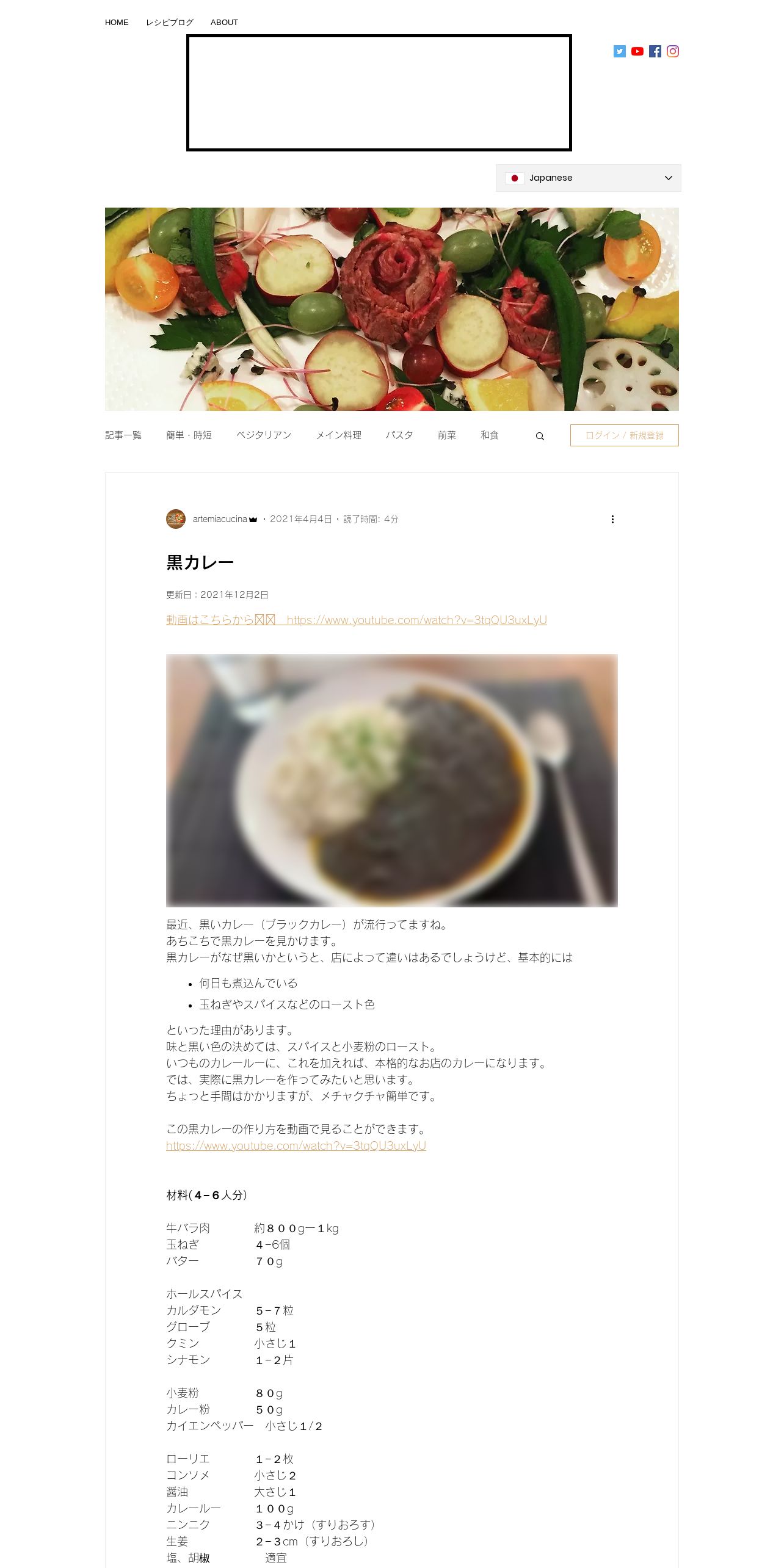Open the ABOUT page
Screen dimensions: 784x1568
point(224,23)
